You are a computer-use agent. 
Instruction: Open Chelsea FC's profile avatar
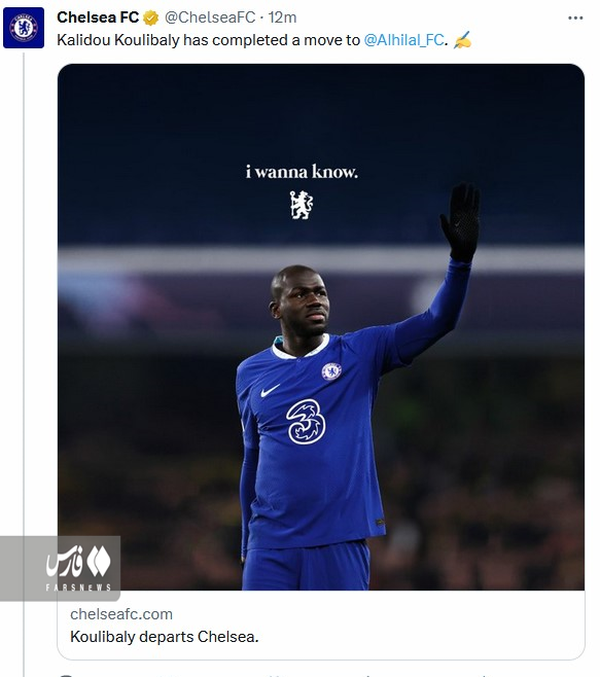point(23,27)
